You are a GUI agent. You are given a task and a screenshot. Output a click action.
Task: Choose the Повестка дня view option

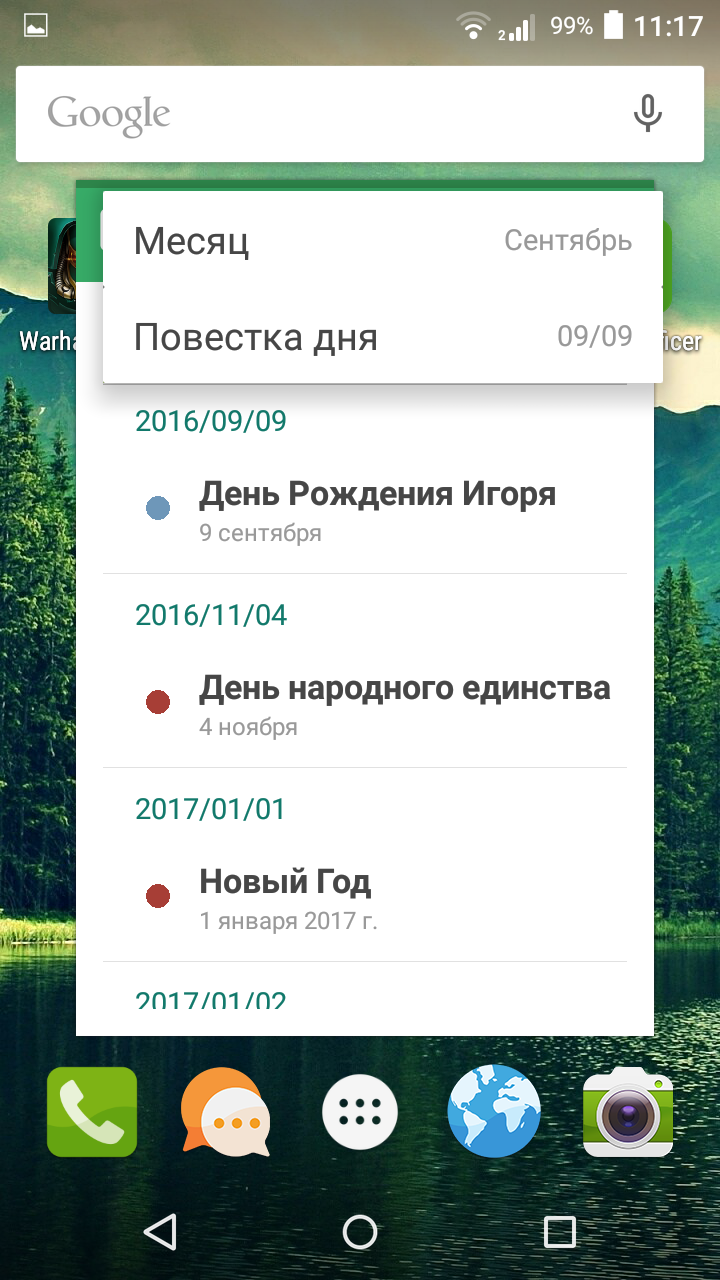pyautogui.click(x=382, y=336)
